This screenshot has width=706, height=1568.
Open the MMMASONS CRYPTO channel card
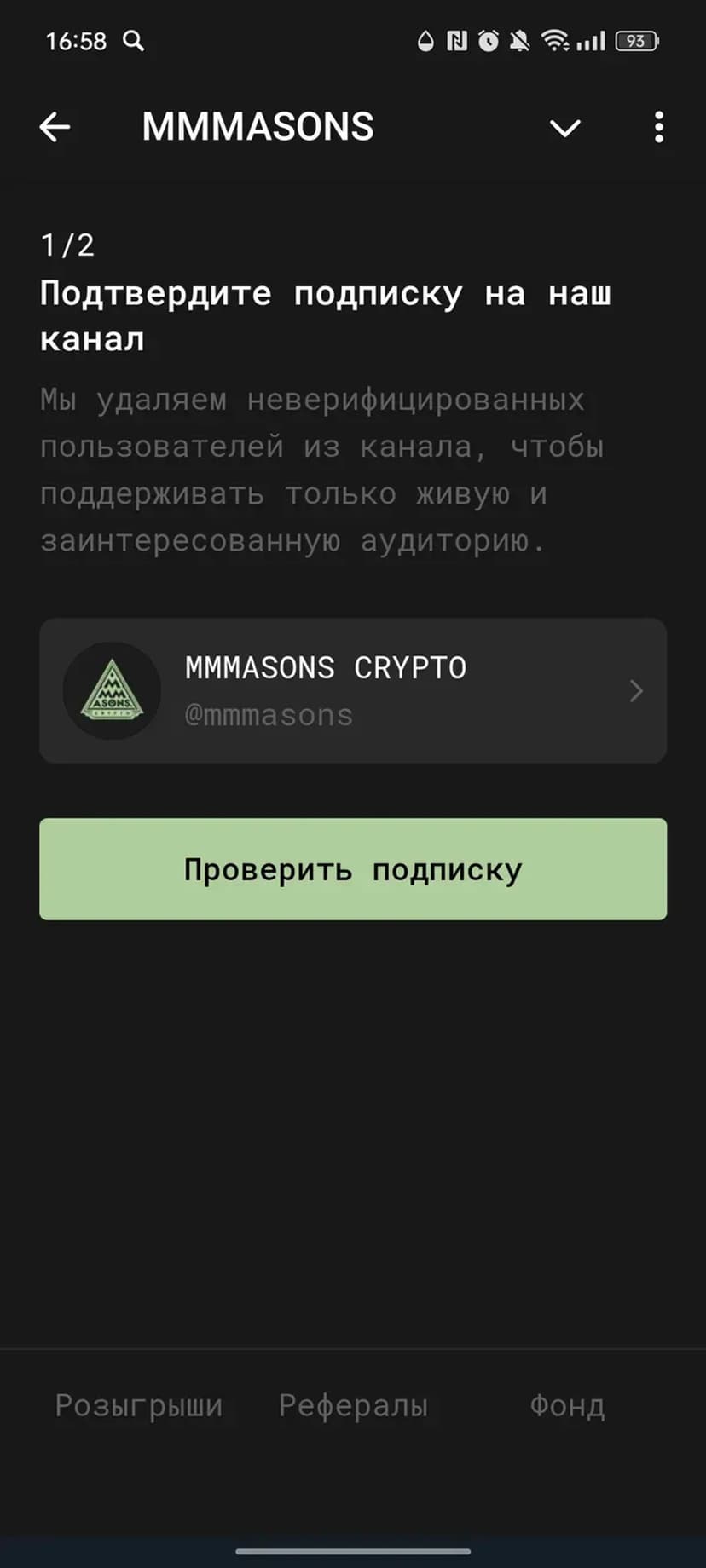pos(353,690)
